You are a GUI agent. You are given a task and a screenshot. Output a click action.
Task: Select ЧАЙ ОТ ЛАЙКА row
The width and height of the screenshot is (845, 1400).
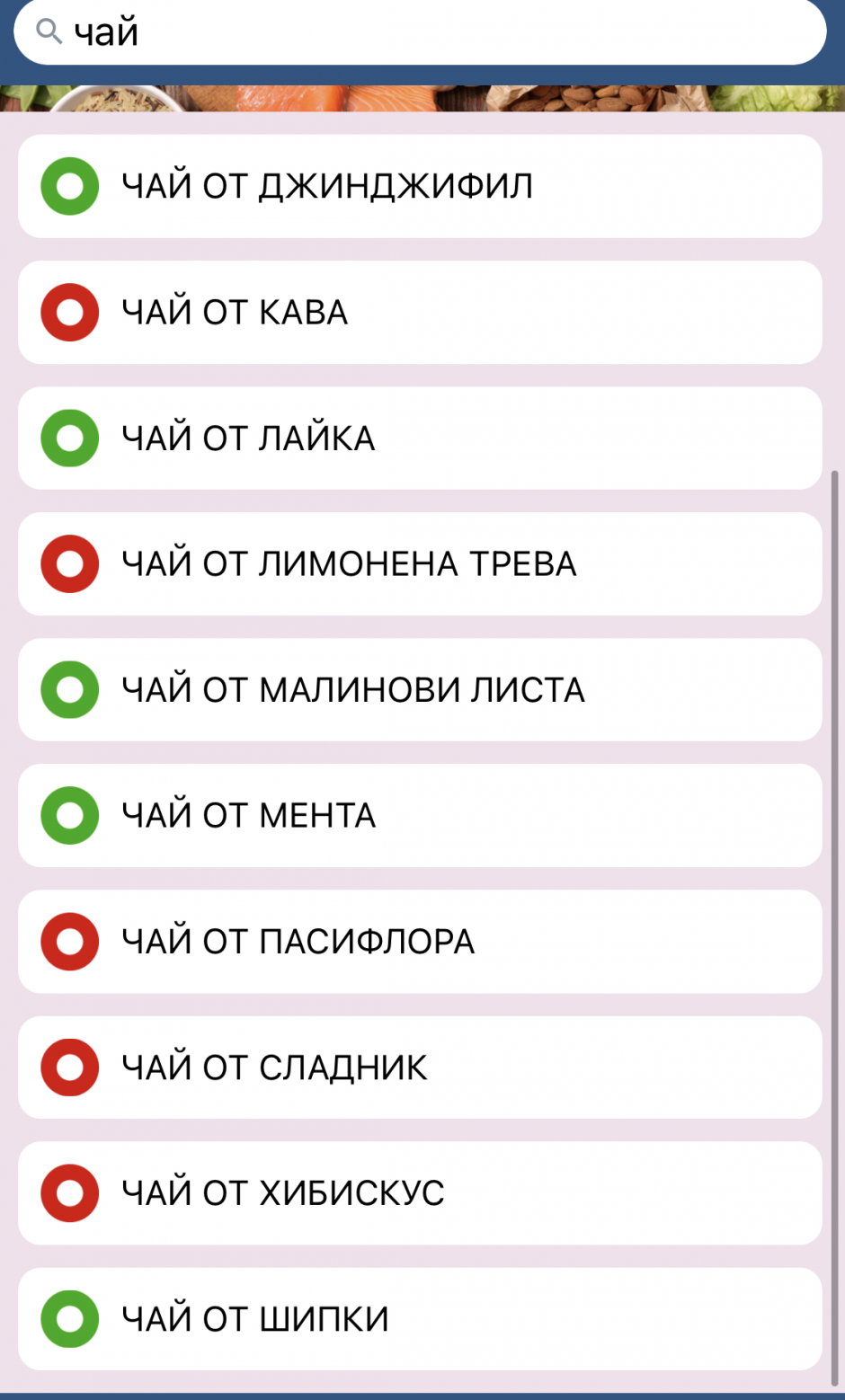click(420, 438)
